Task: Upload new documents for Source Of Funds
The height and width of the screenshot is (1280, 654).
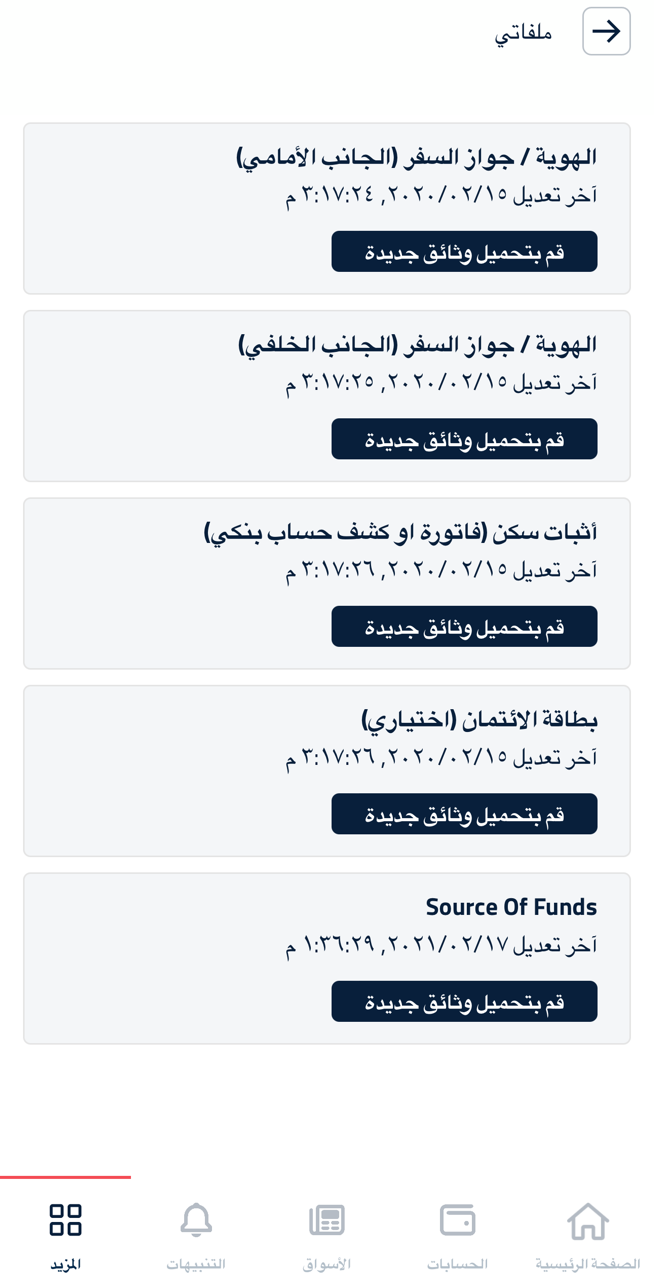Action: tap(464, 1001)
